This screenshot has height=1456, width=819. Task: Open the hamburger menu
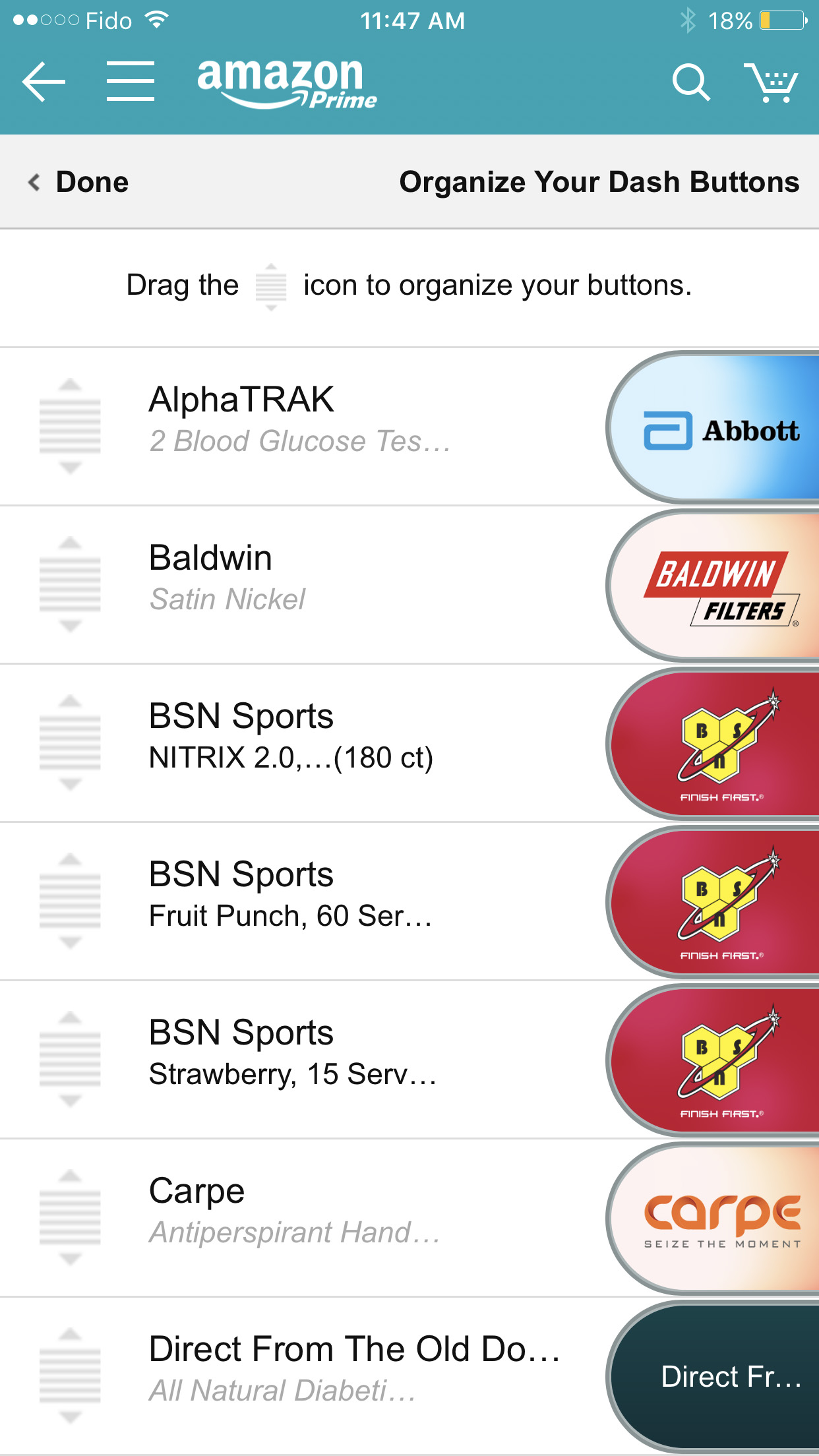point(131,82)
